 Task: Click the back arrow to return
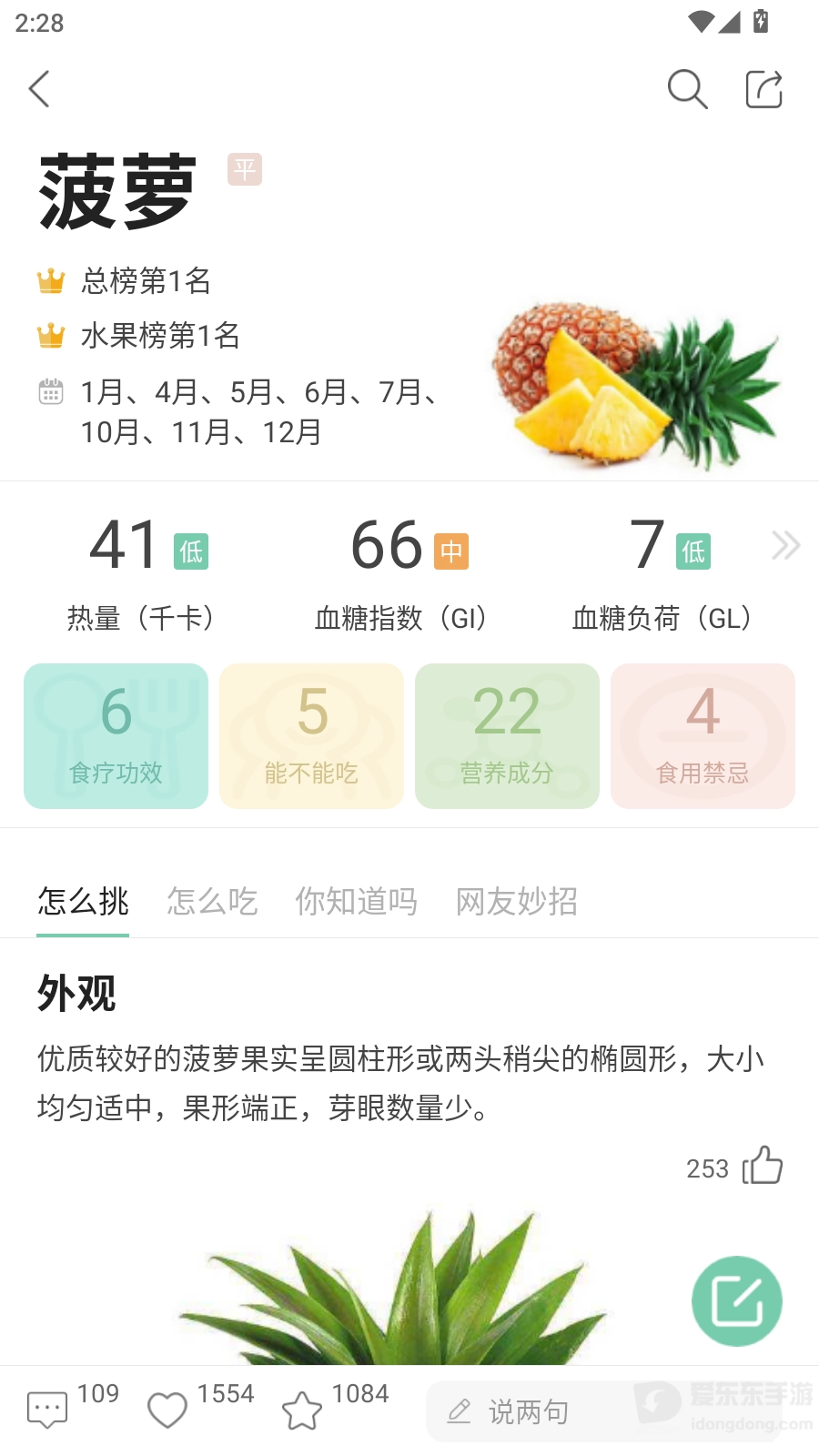(x=39, y=89)
